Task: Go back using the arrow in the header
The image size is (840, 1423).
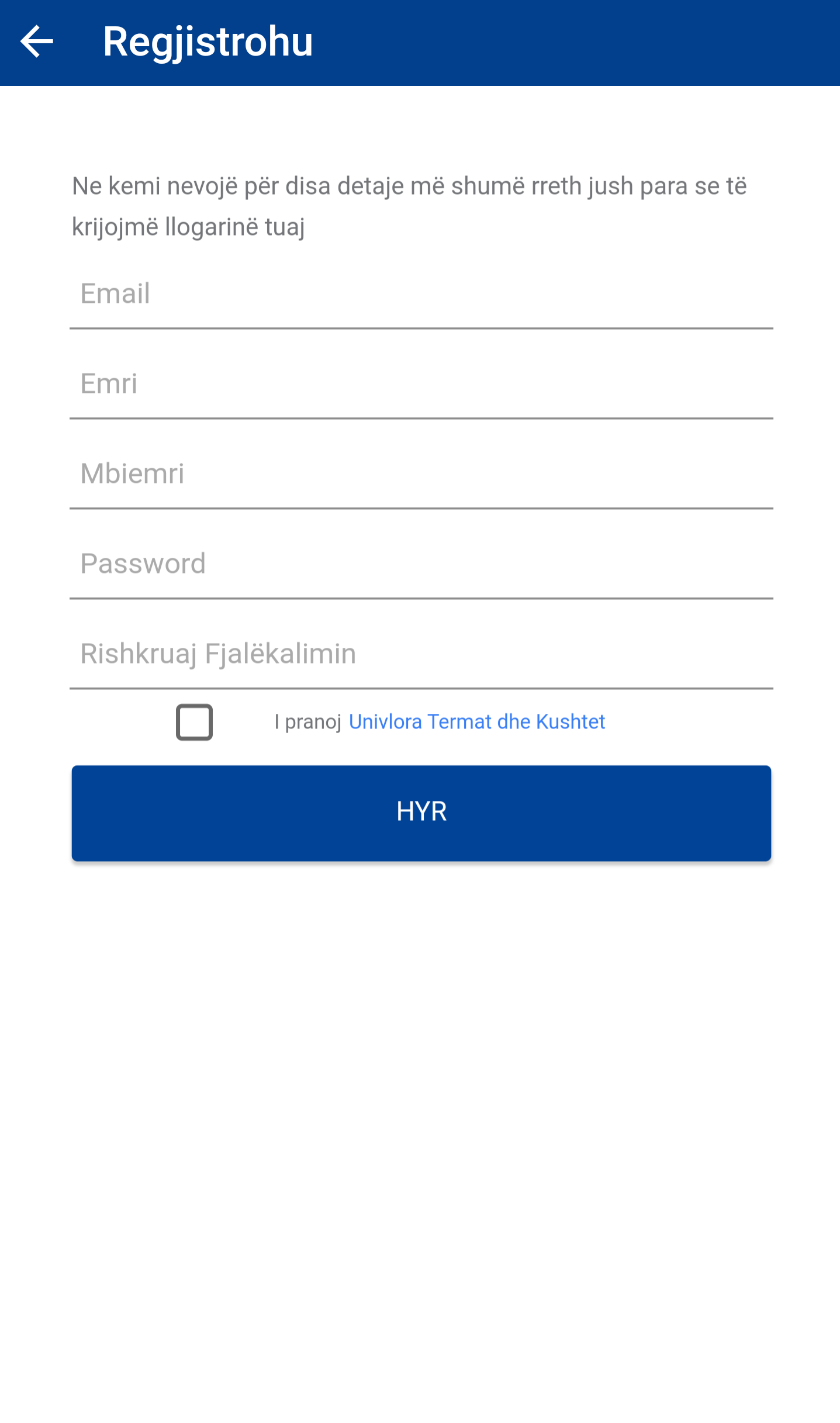Action: [37, 42]
